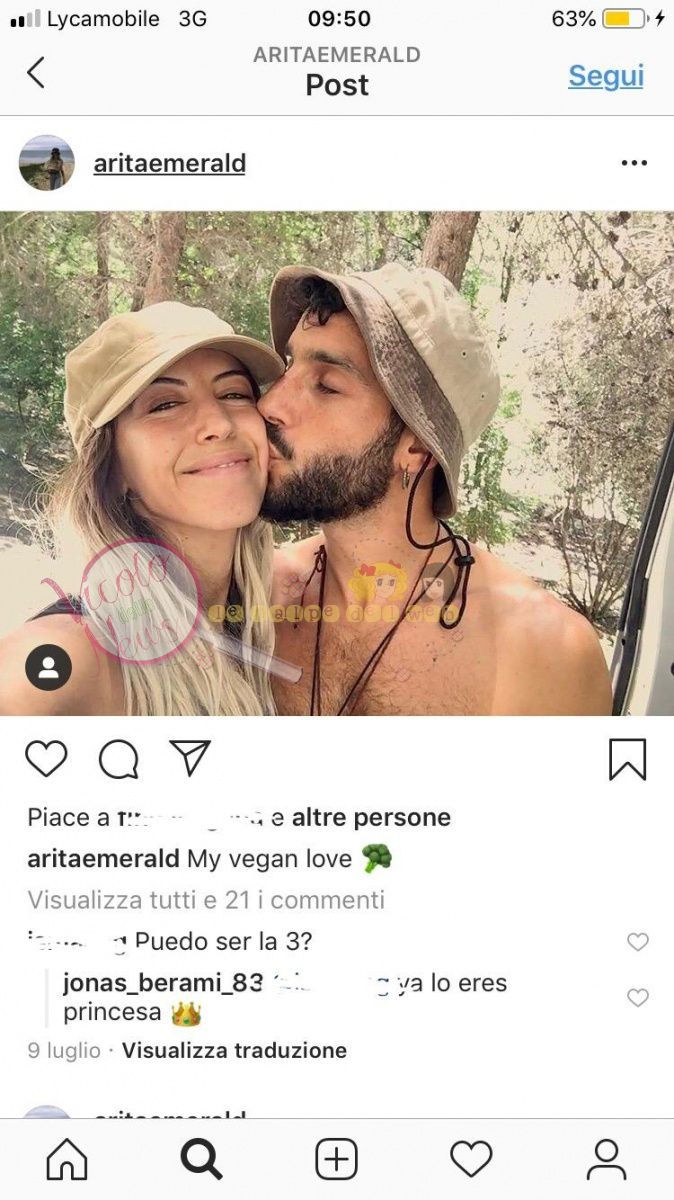
Task: Tap Visualizza traduzione to translate
Action: point(234,1050)
